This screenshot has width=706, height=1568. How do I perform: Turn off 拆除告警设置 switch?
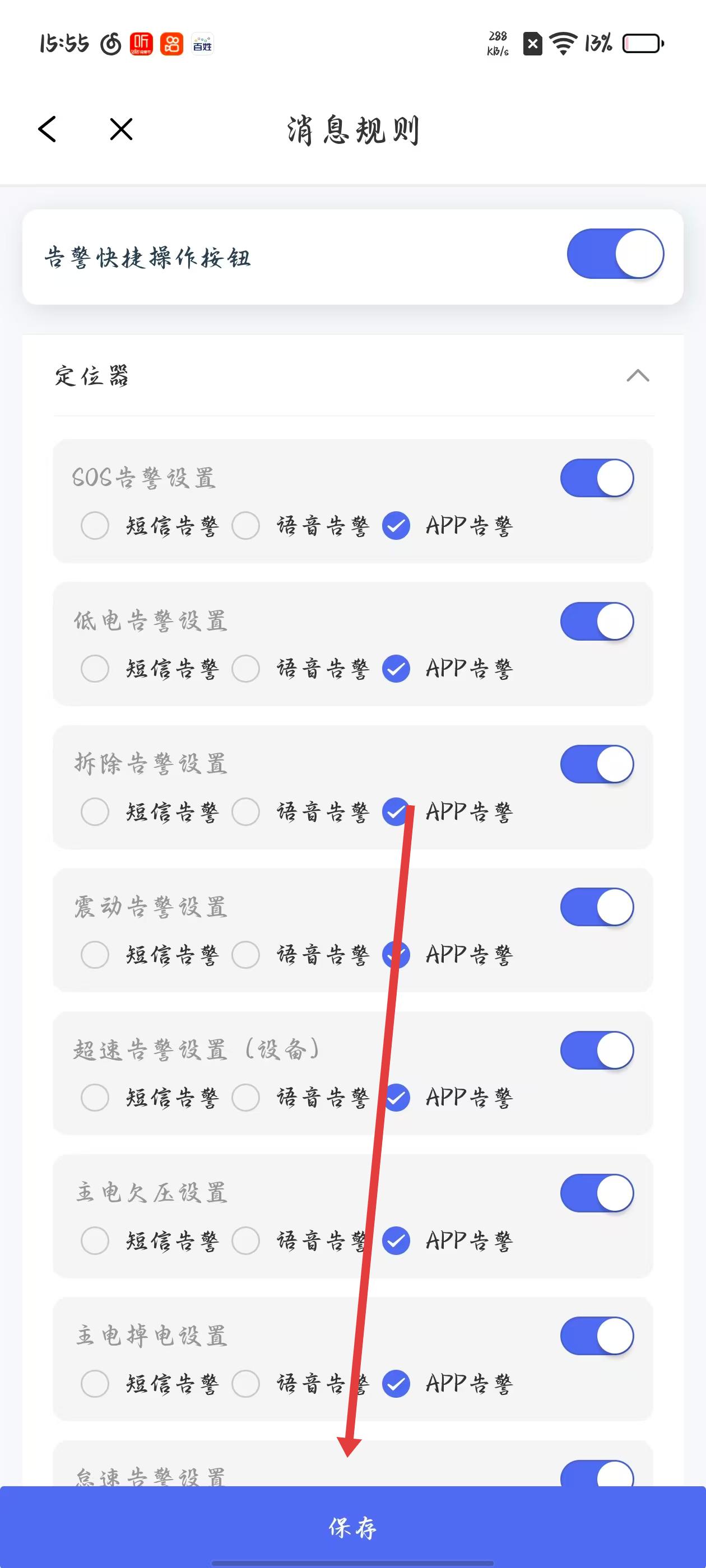point(596,764)
